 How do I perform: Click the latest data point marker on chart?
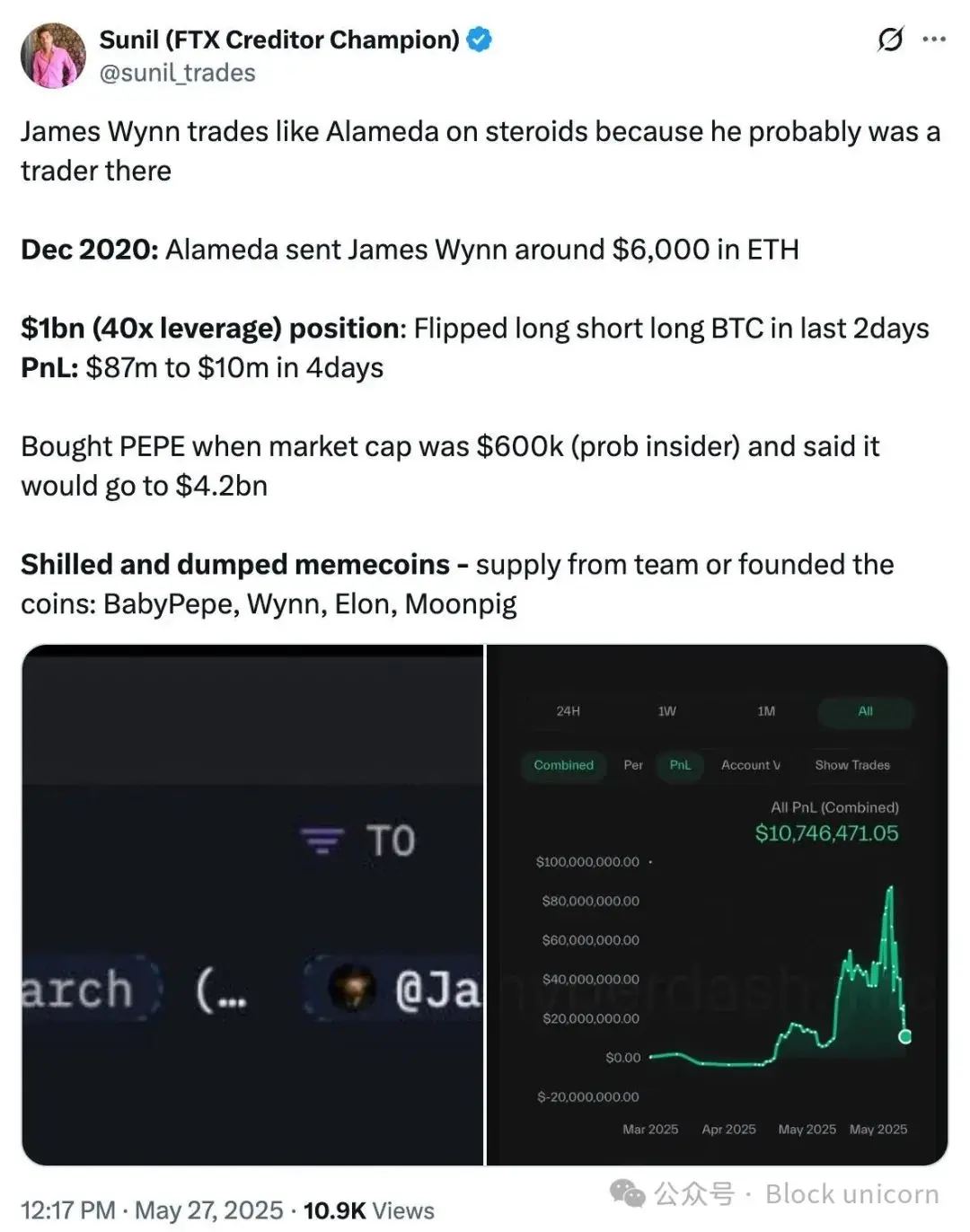click(904, 1037)
